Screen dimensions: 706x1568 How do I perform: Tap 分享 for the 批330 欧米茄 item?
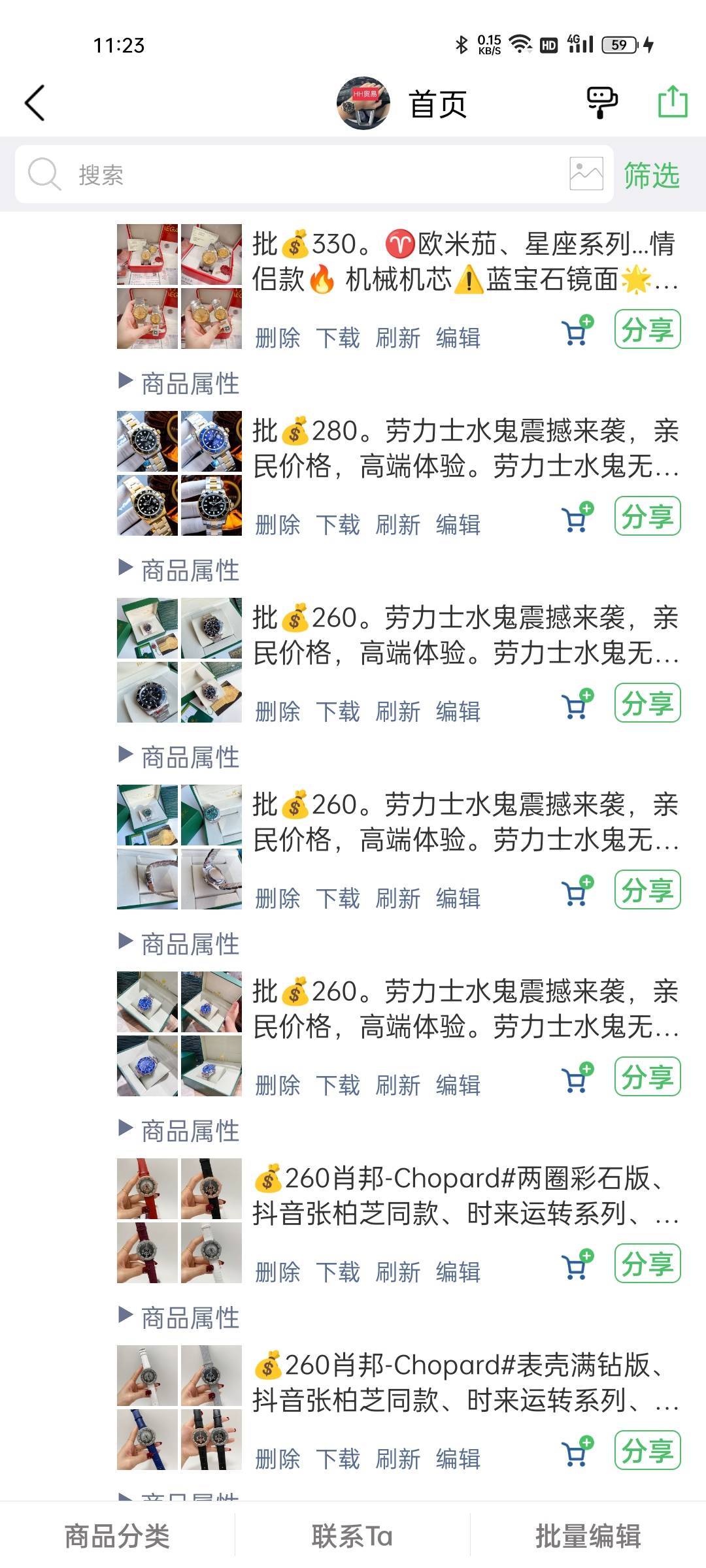647,329
